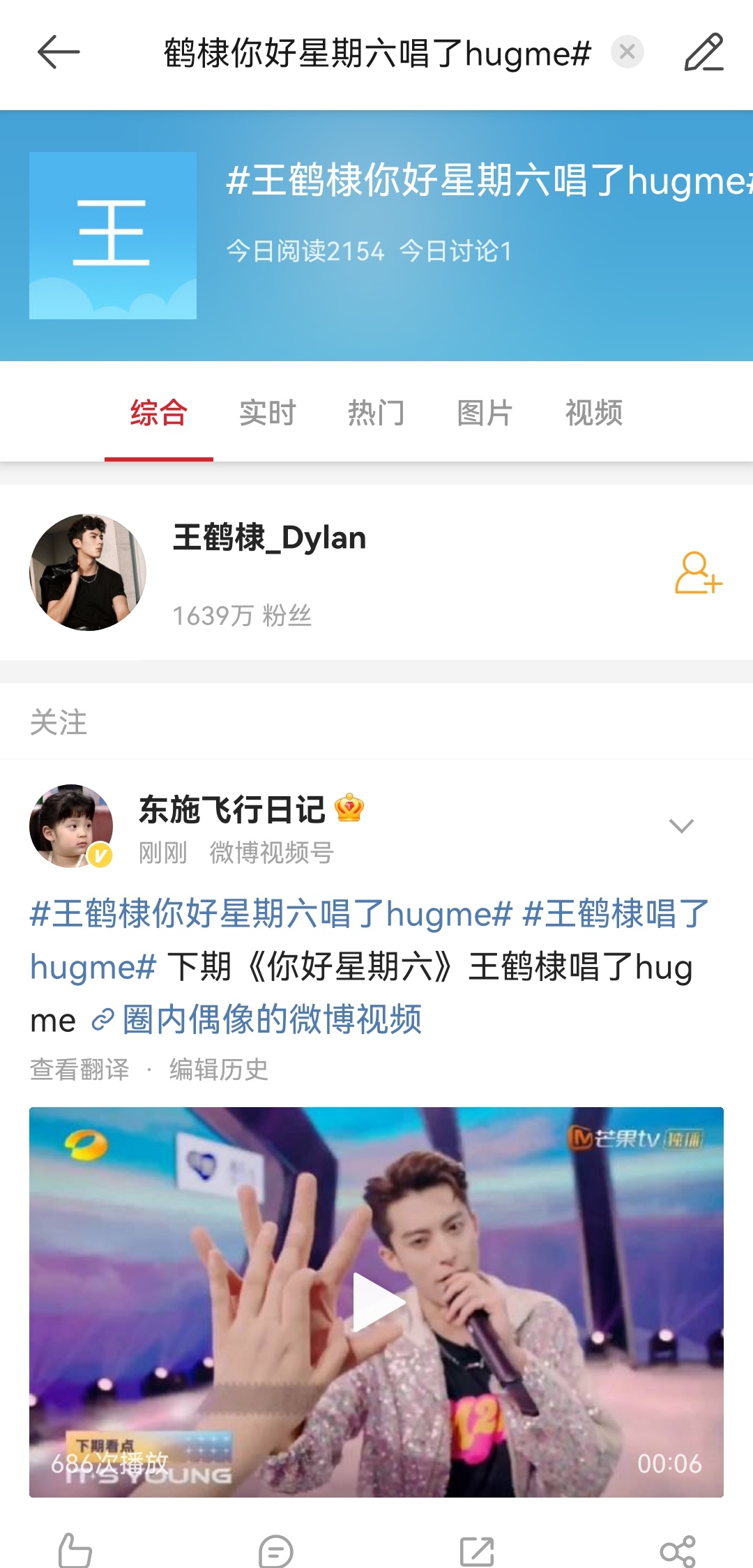The image size is (753, 1568).
Task: Like 东施飞行日记's post
Action: click(75, 1550)
